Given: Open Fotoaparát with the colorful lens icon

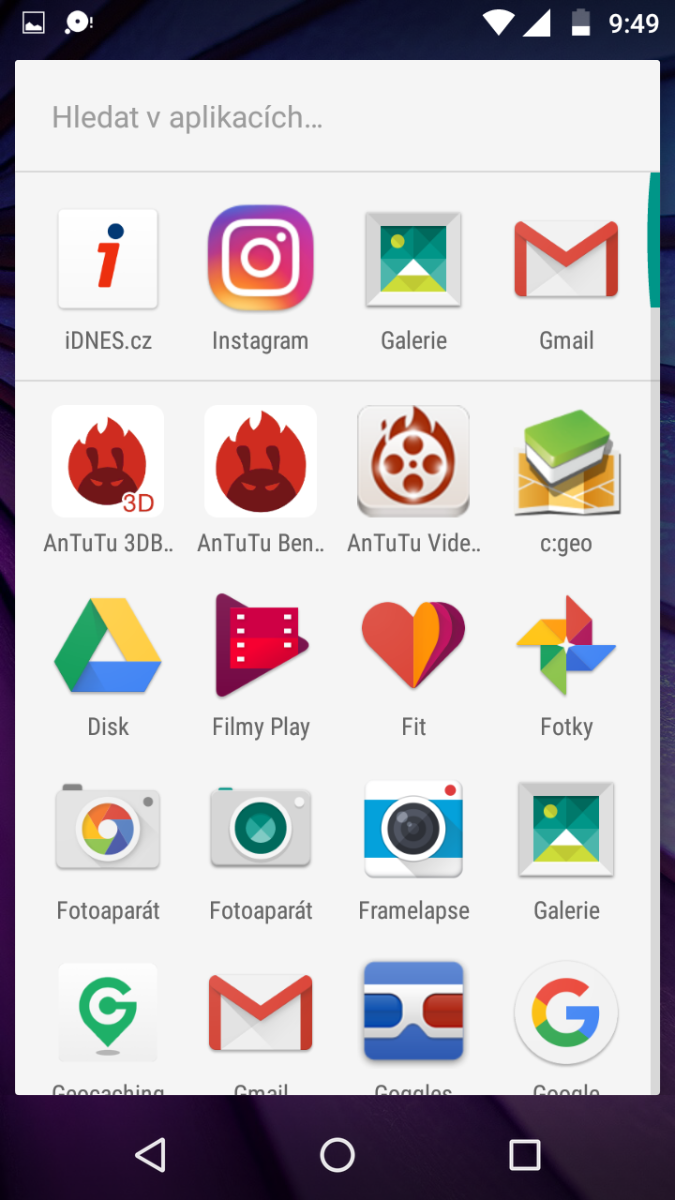Looking at the screenshot, I should pyautogui.click(x=108, y=830).
